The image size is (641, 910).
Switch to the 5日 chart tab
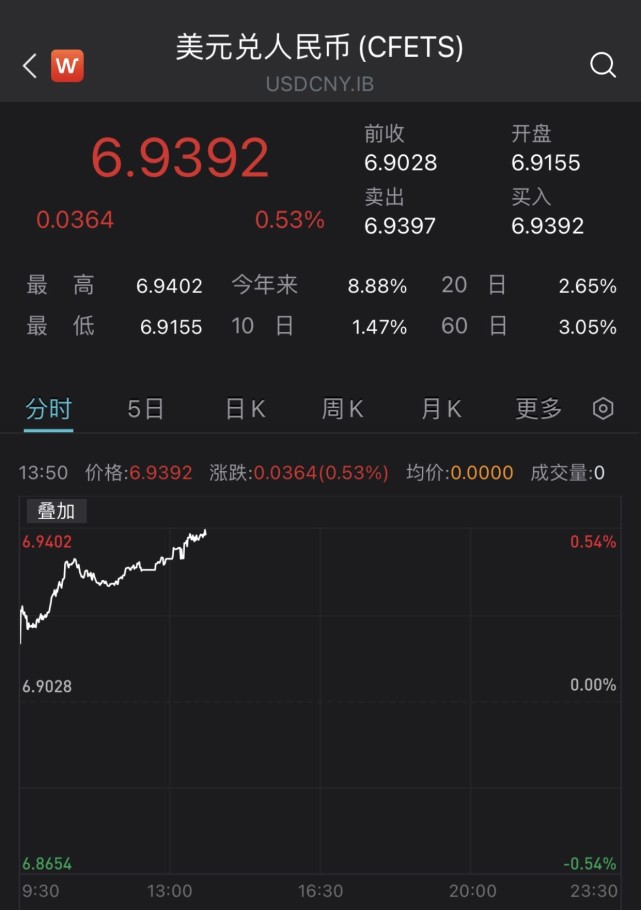(x=145, y=409)
